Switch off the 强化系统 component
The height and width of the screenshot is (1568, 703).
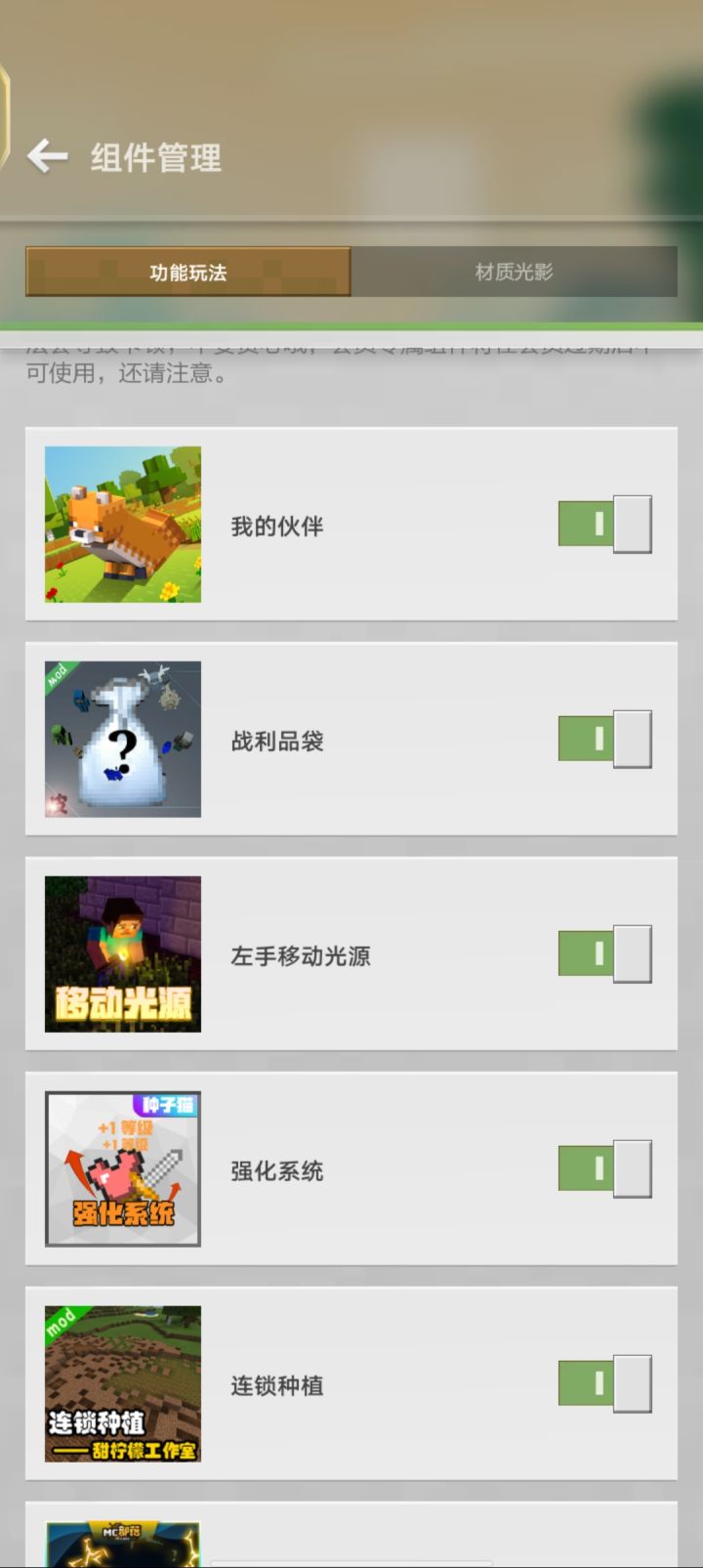(x=604, y=1168)
